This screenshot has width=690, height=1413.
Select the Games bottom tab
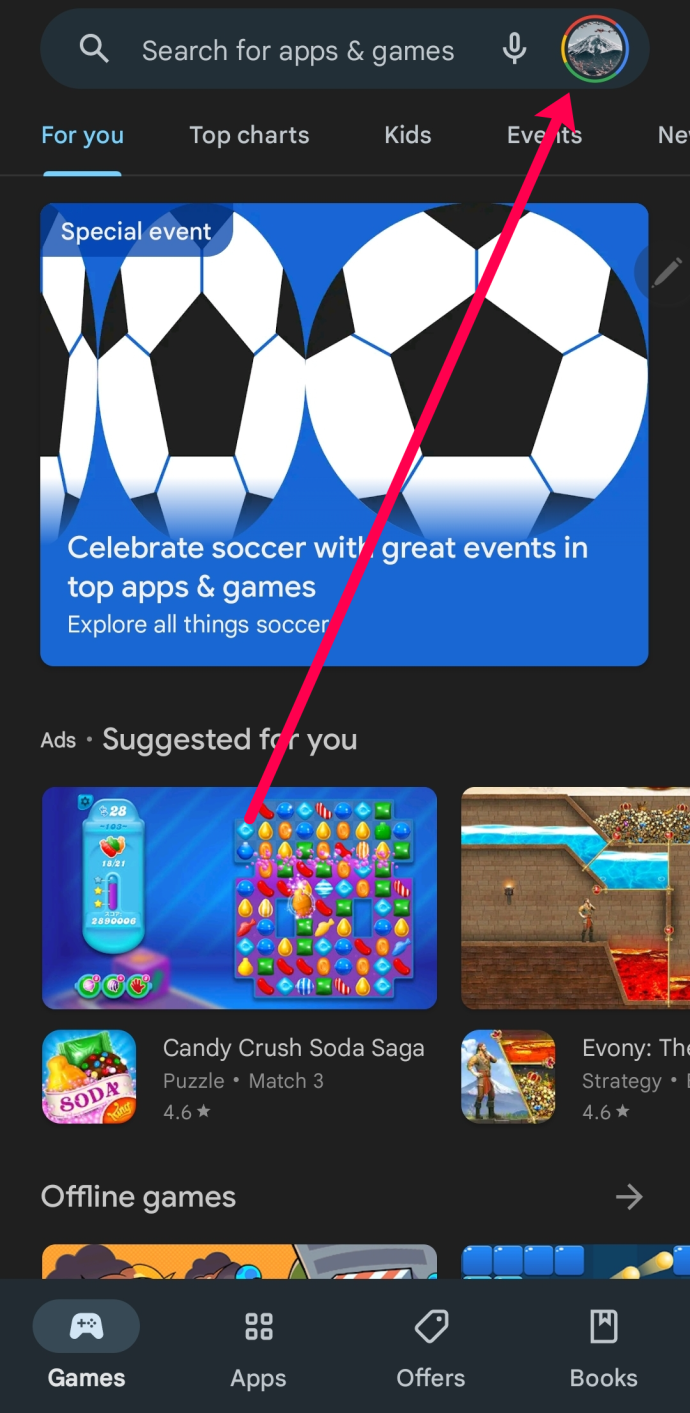pyautogui.click(x=86, y=1347)
